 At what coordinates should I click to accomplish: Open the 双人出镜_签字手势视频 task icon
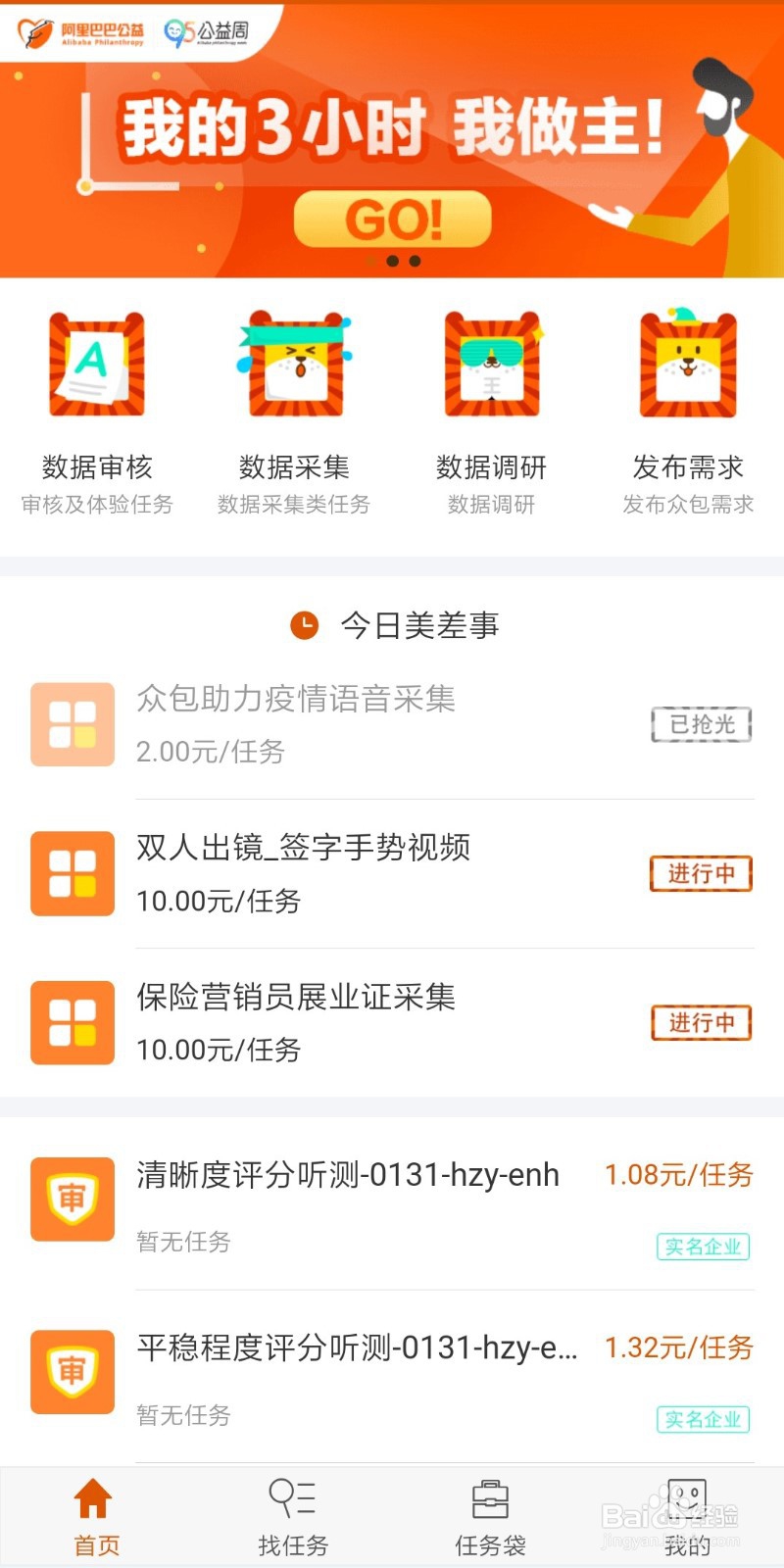71,873
